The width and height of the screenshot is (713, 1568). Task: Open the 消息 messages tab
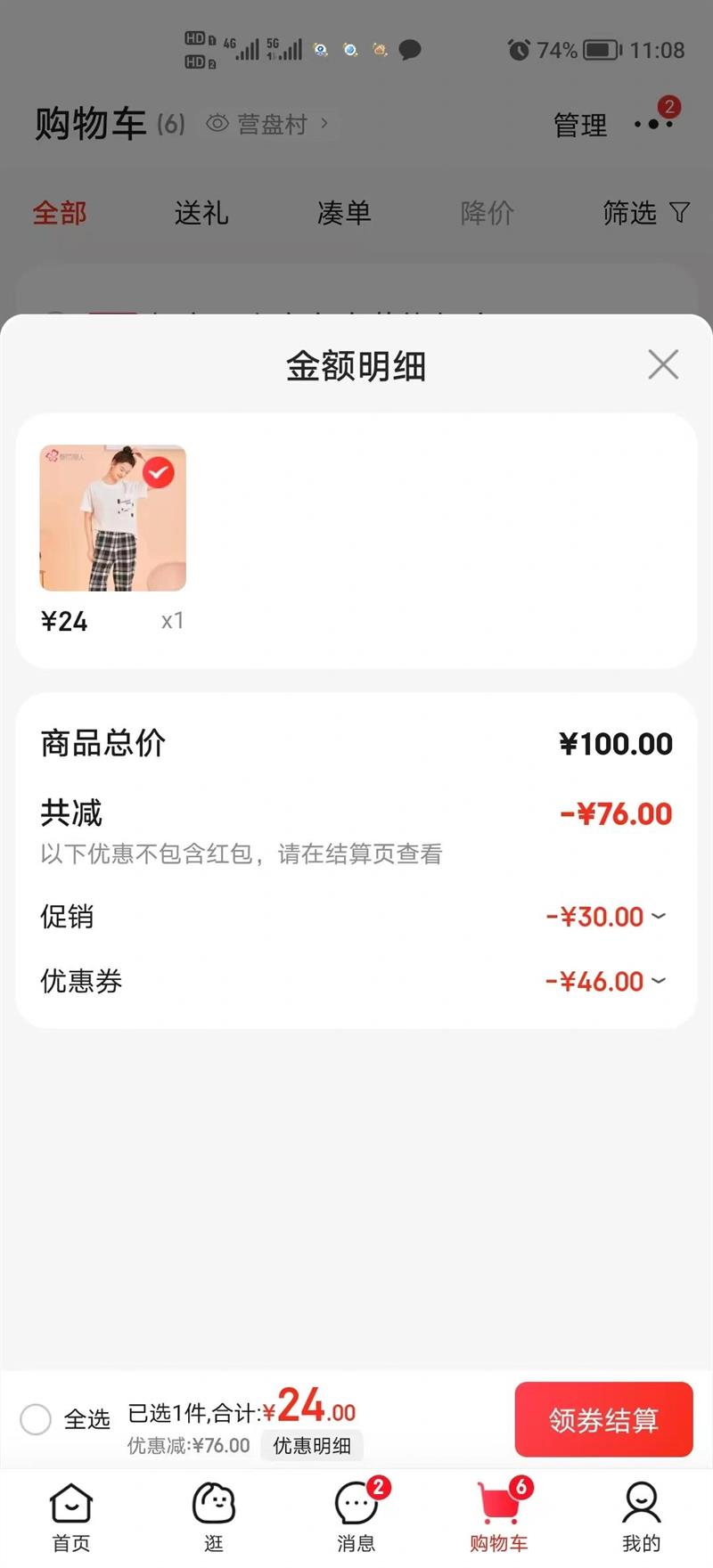(356, 1517)
